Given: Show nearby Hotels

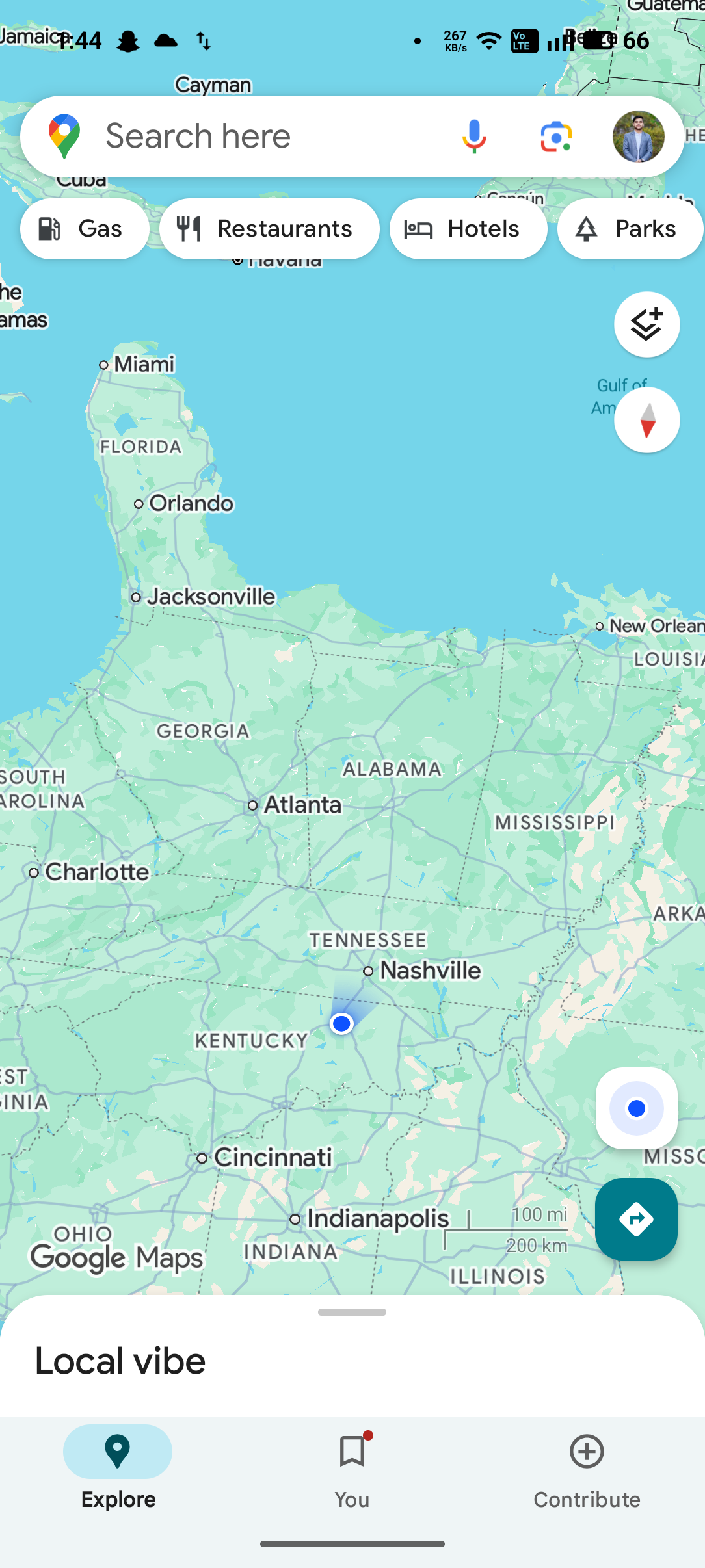Looking at the screenshot, I should coord(468,229).
